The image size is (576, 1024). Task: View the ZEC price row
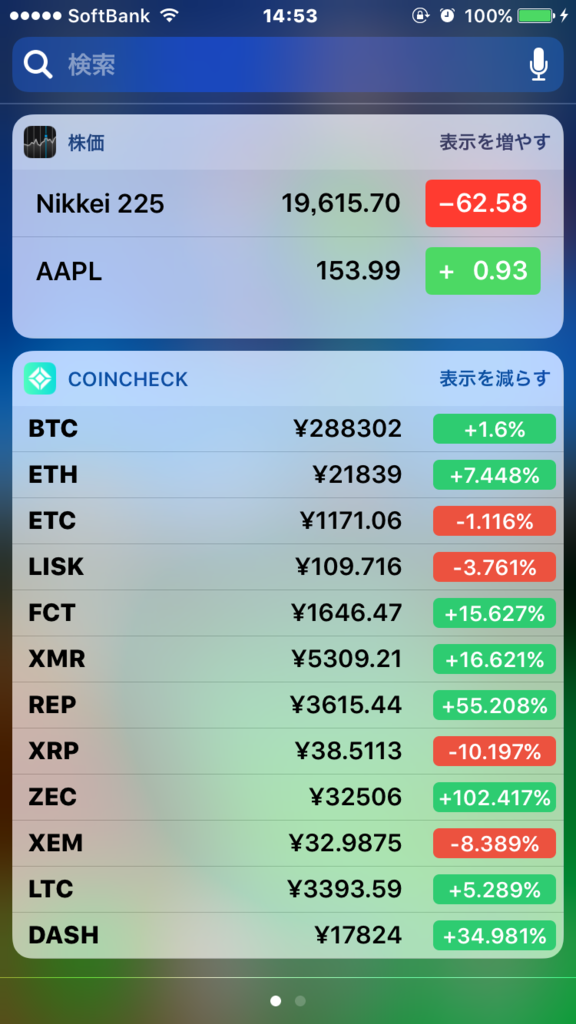(288, 797)
